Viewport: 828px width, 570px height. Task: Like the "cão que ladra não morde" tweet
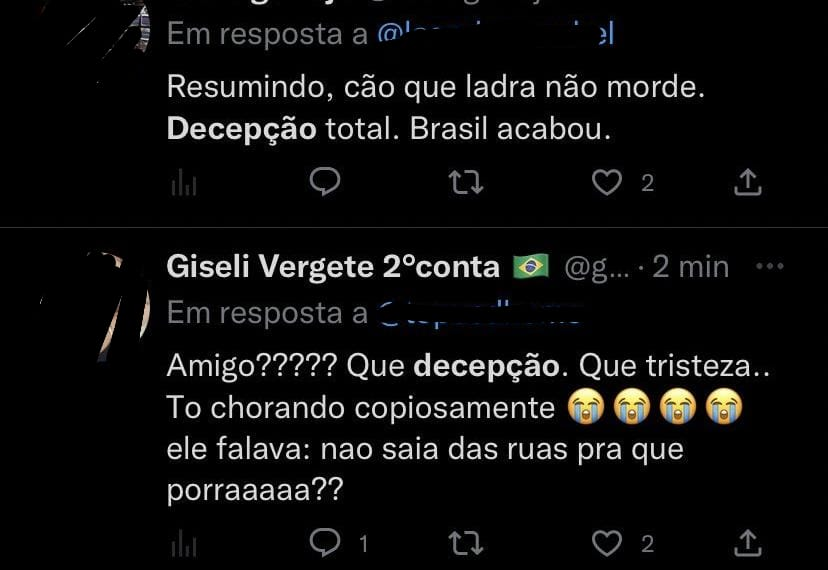(607, 183)
